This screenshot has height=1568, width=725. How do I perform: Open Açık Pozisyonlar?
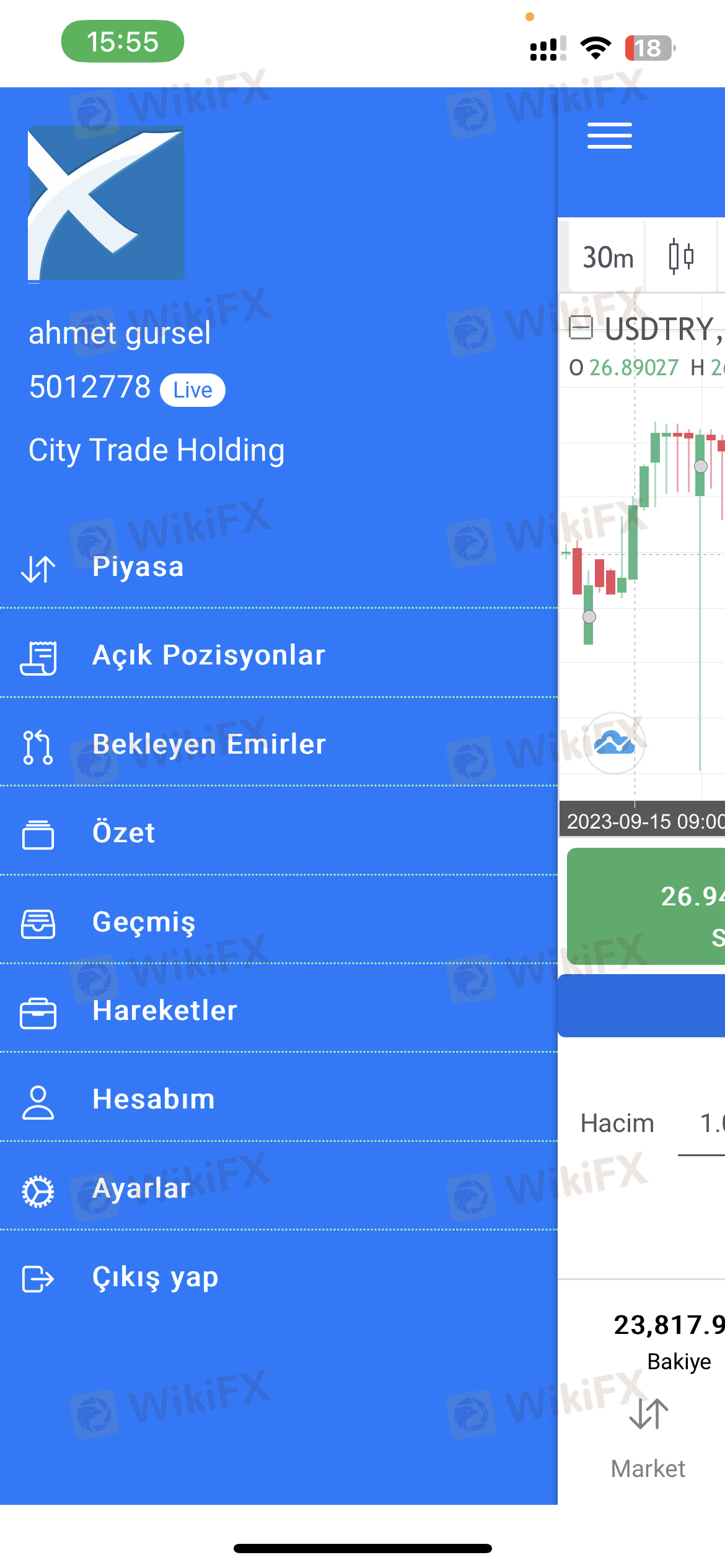279,655
